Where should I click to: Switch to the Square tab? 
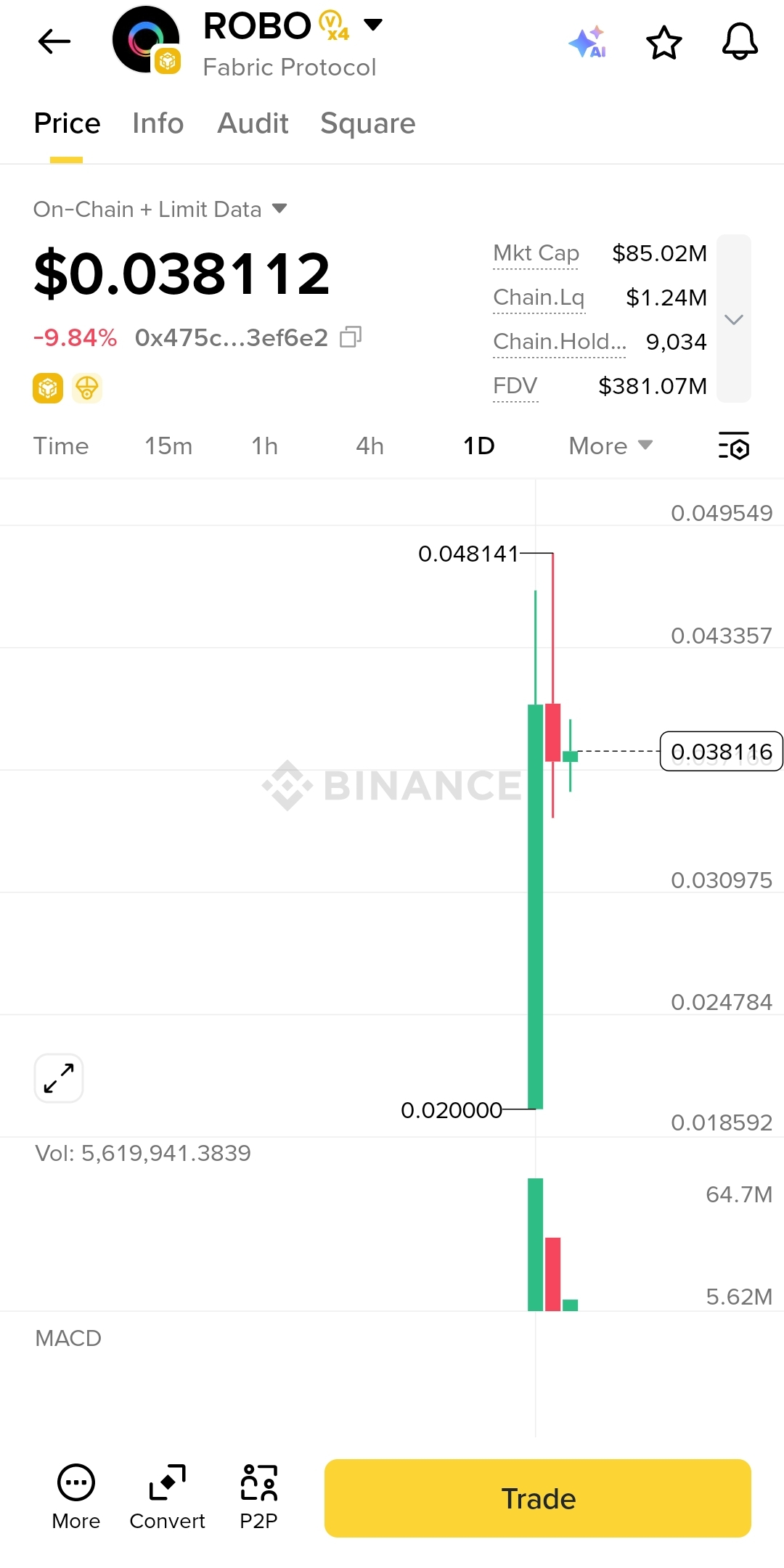tap(368, 123)
